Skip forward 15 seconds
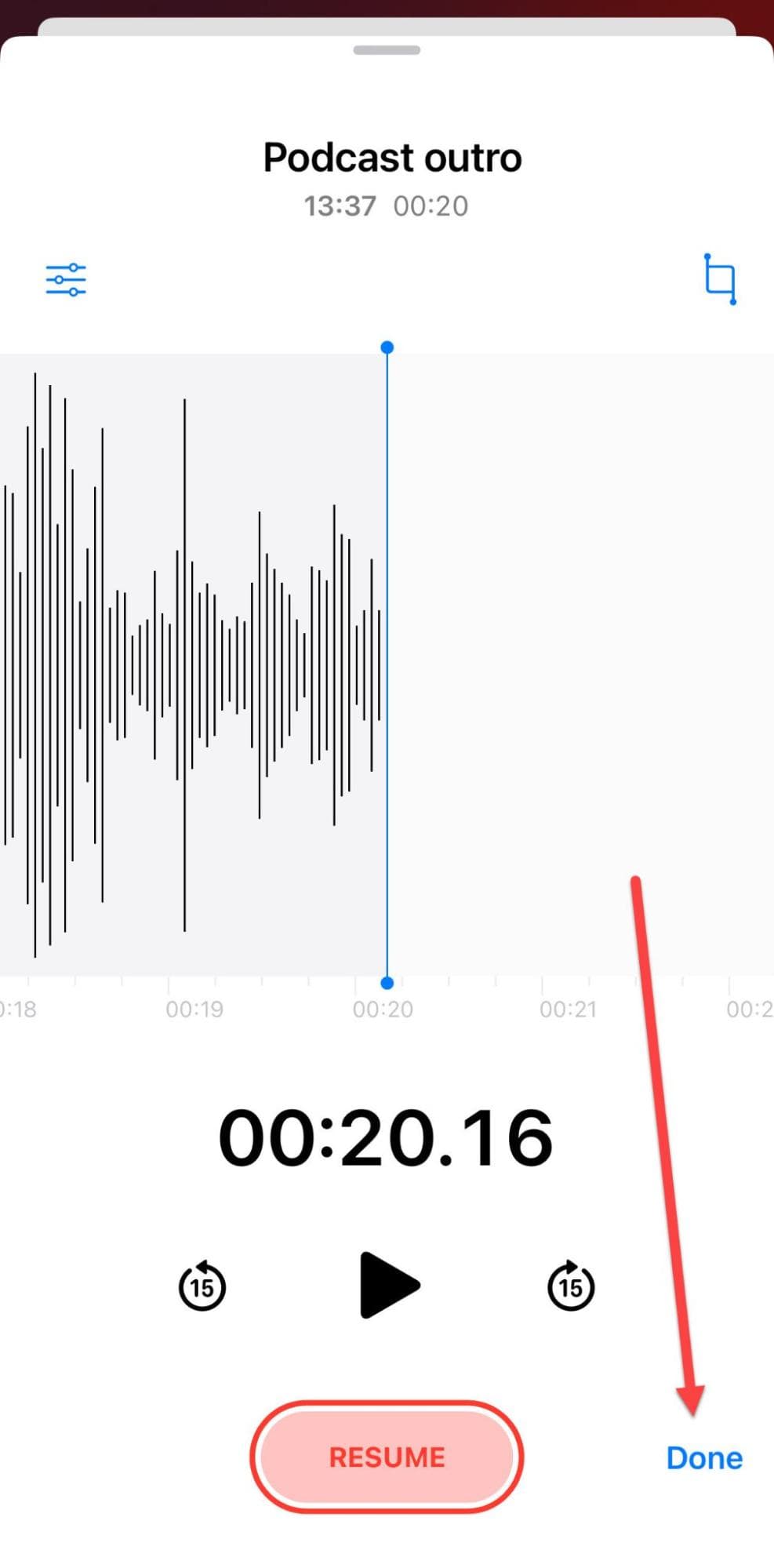 click(x=571, y=1286)
